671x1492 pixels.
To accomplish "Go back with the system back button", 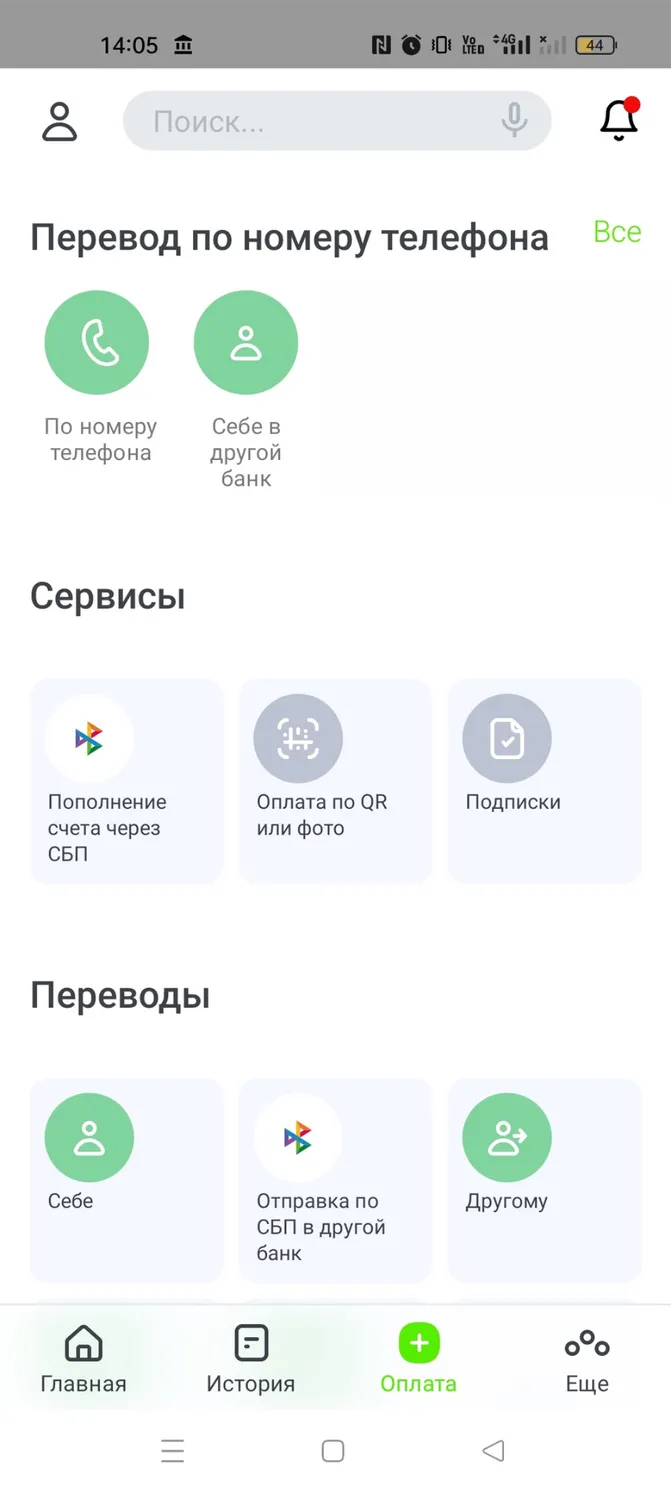I will point(493,1451).
